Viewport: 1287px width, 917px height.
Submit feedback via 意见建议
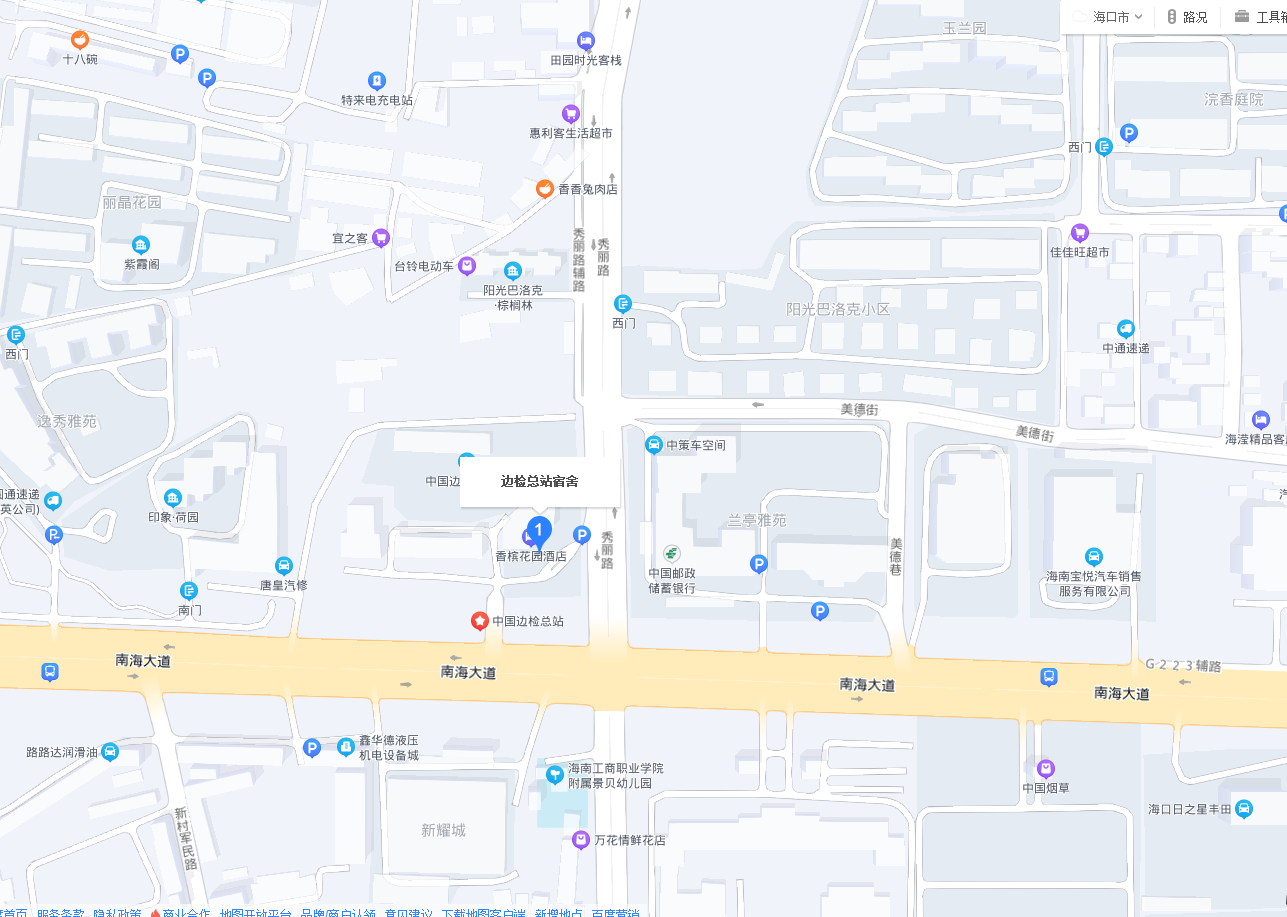pyautogui.click(x=408, y=912)
